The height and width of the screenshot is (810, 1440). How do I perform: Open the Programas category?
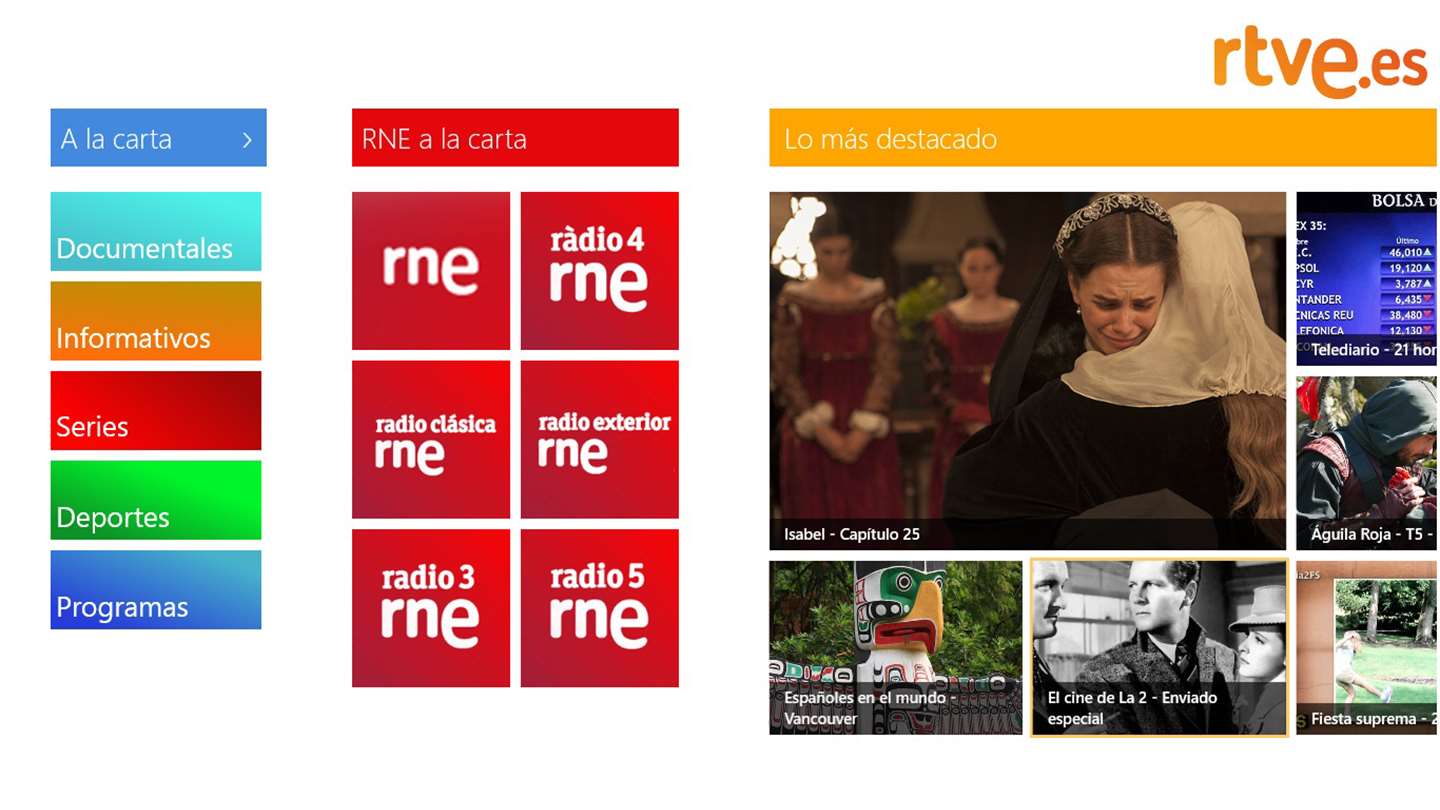156,590
